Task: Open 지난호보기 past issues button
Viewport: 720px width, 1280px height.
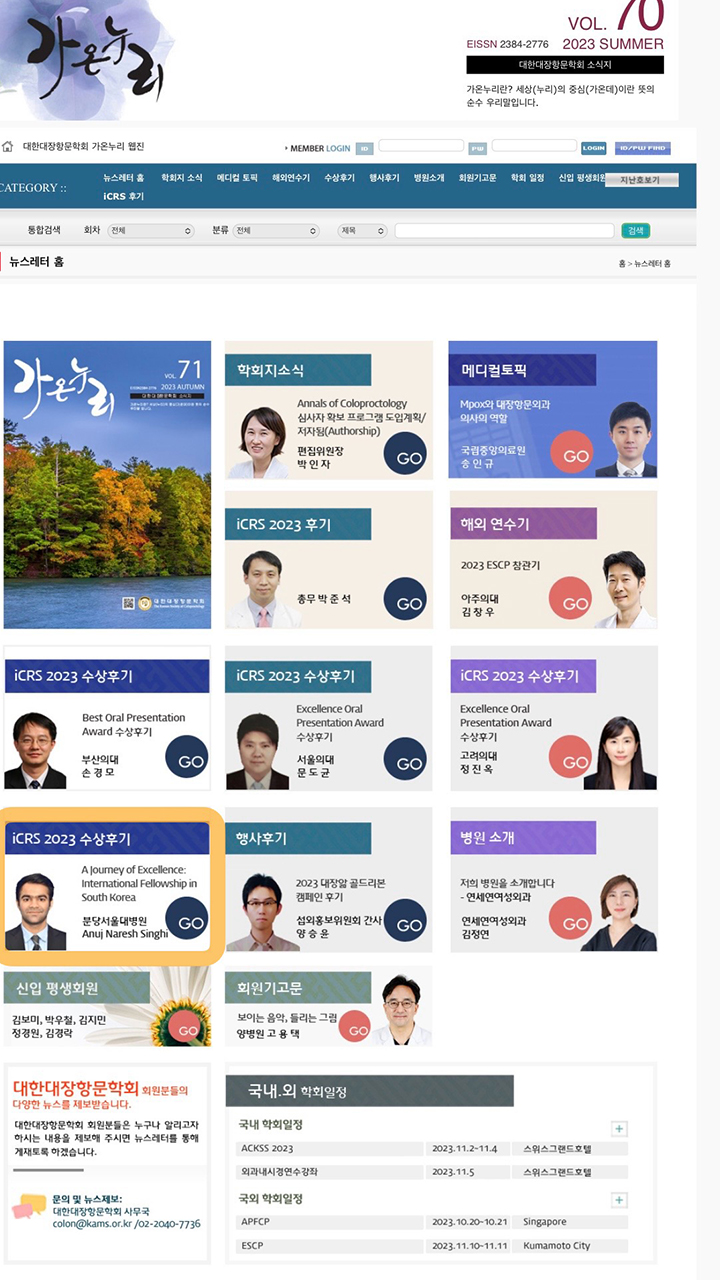Action: [640, 180]
